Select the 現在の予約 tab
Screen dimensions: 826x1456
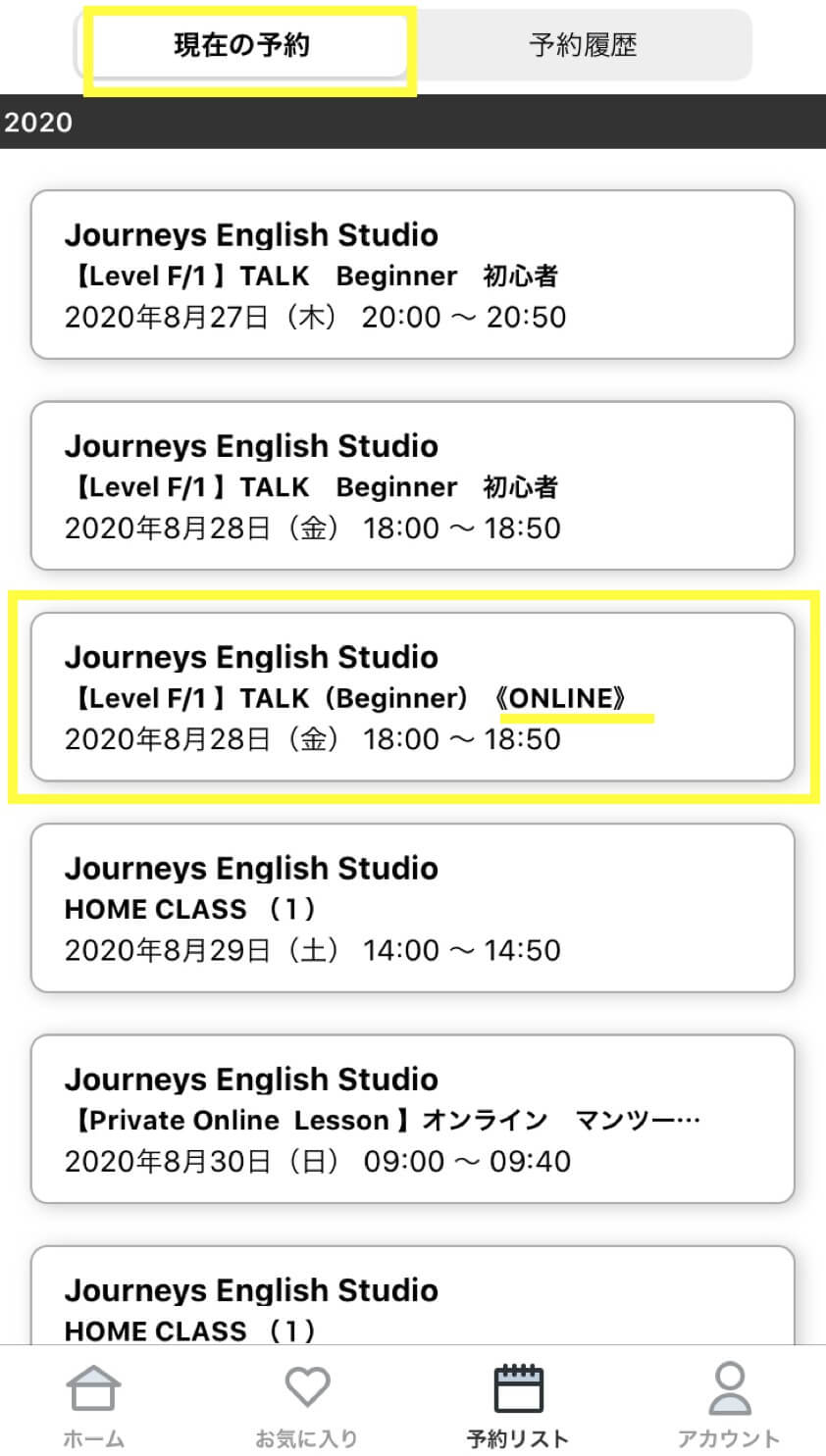[x=242, y=45]
